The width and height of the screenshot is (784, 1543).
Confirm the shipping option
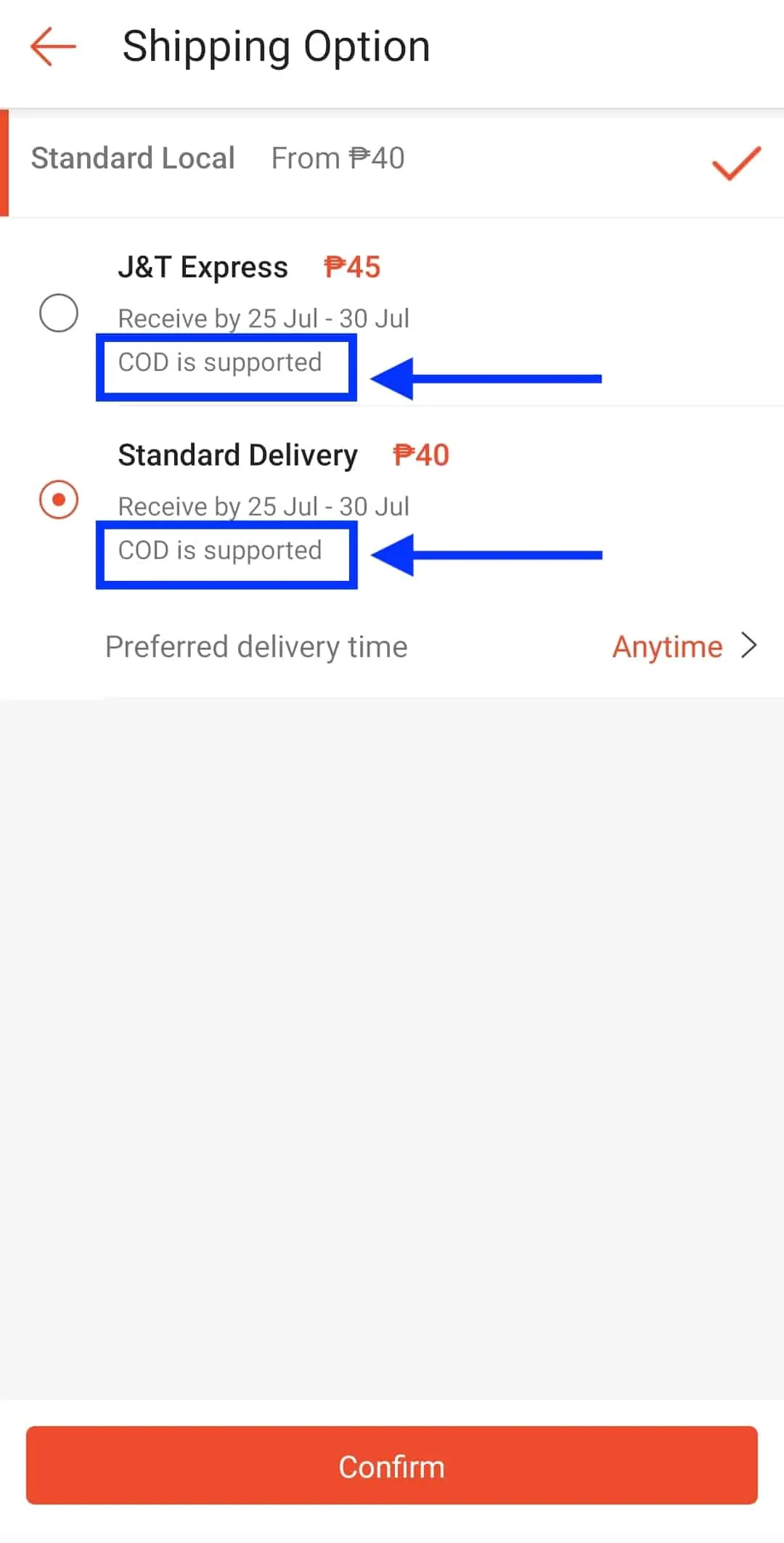(392, 1466)
